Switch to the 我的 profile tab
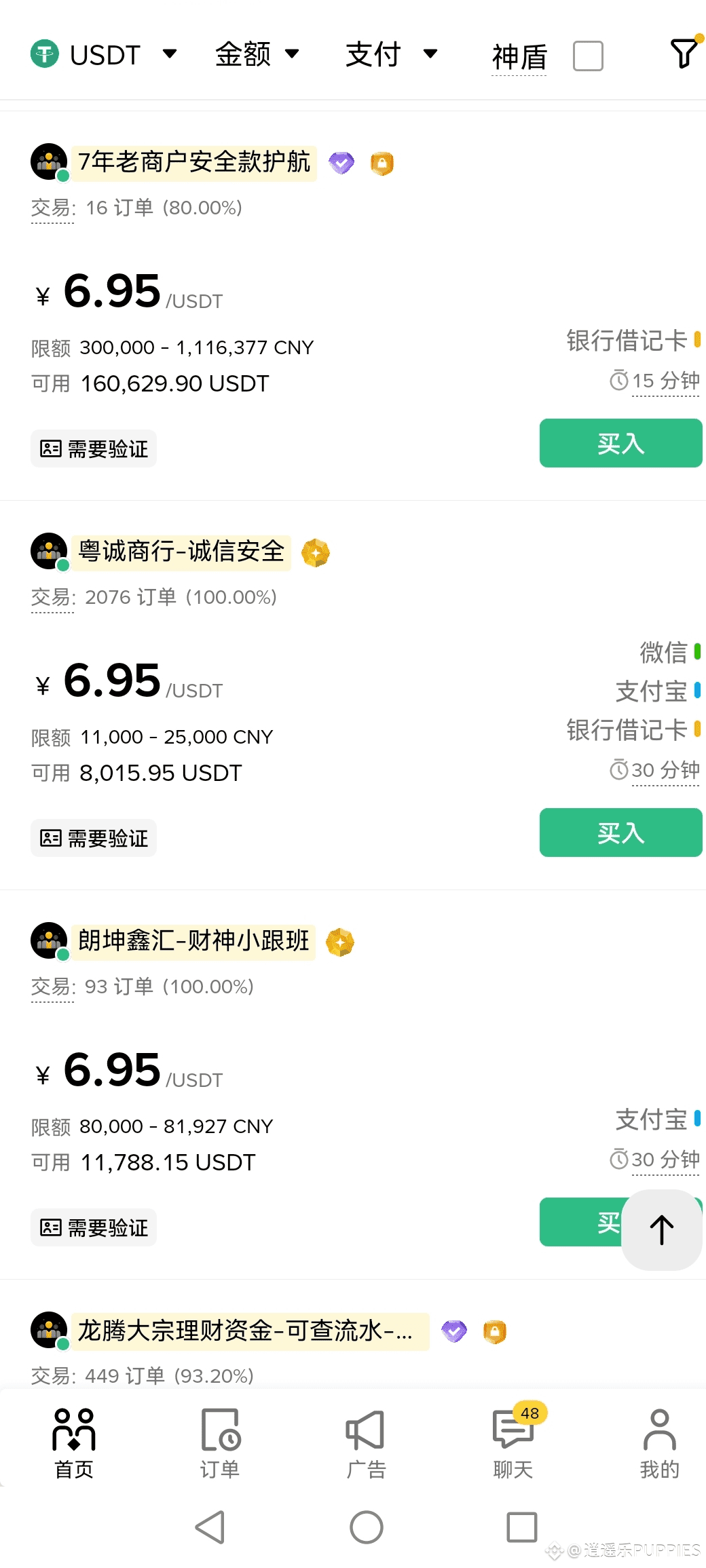706x1568 pixels. click(x=659, y=1442)
